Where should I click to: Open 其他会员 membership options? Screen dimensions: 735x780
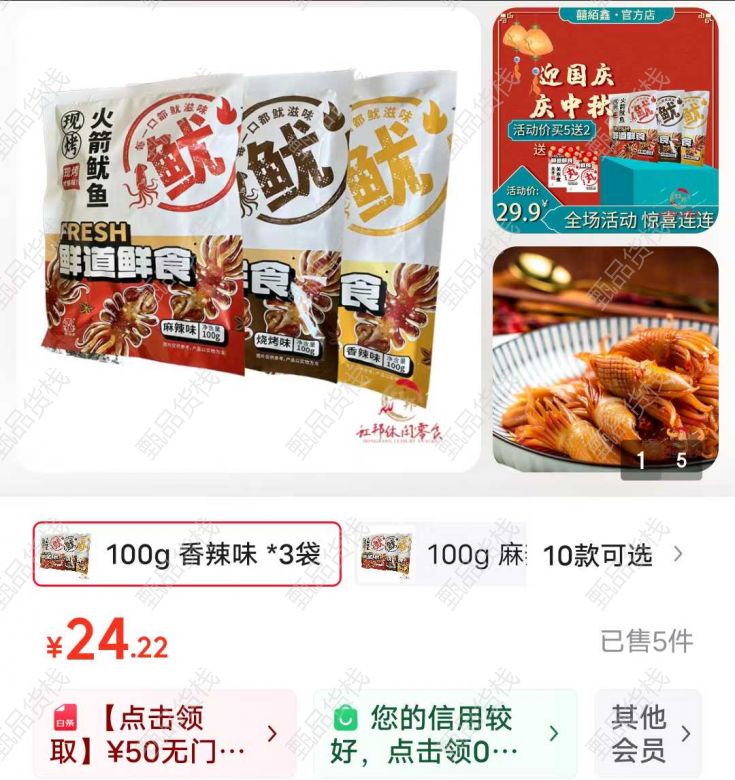pos(648,733)
